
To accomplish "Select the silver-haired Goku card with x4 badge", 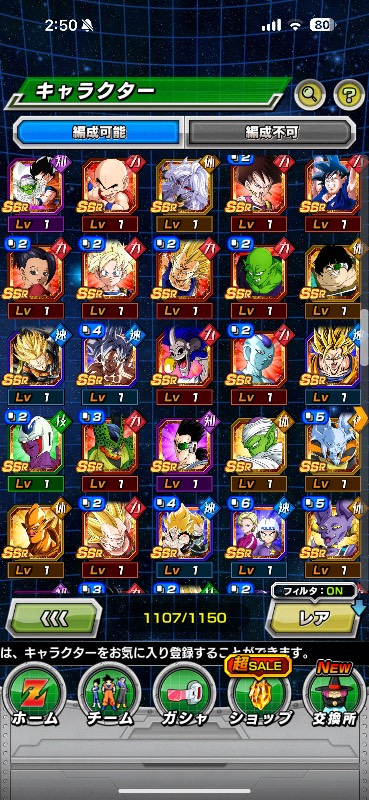I will click(110, 366).
